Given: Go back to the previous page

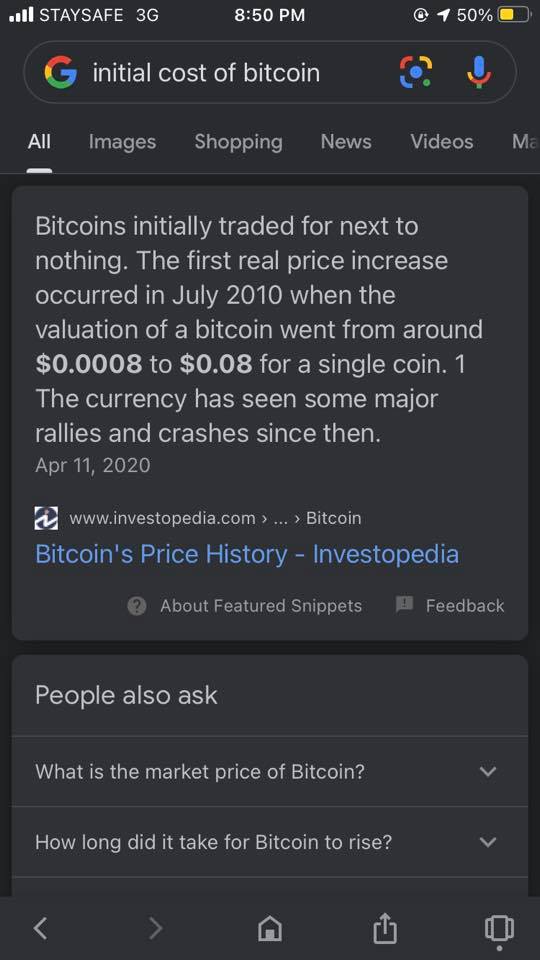Looking at the screenshot, I should (x=40, y=928).
